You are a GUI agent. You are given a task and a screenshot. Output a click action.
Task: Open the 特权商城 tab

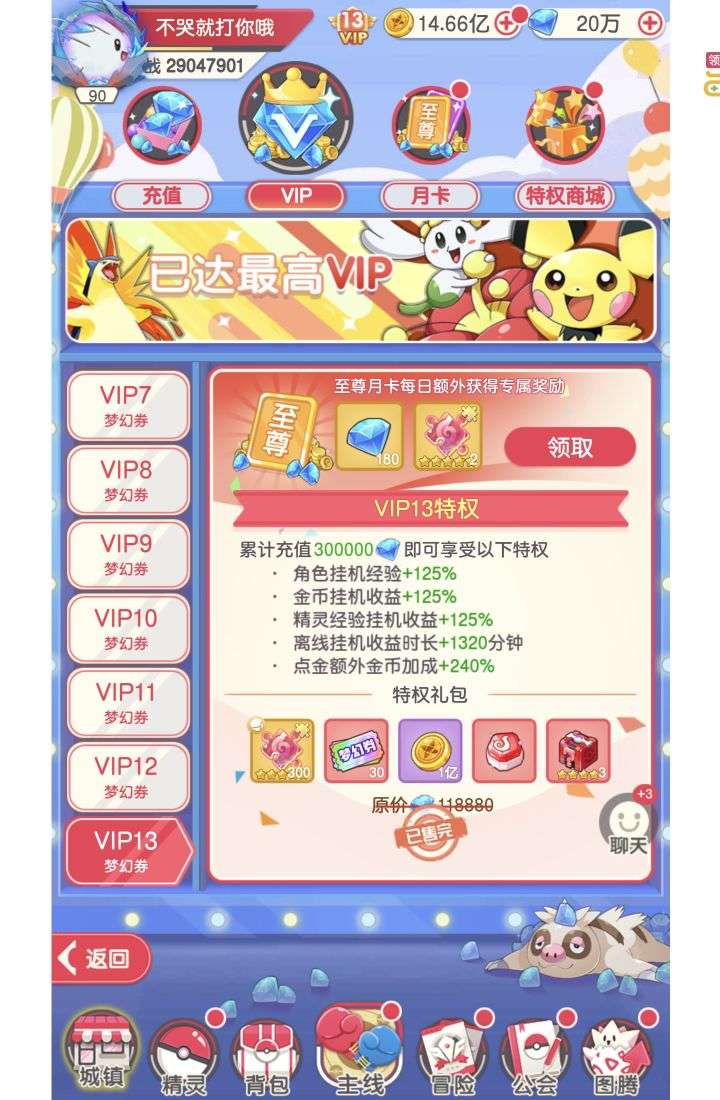pyautogui.click(x=566, y=195)
